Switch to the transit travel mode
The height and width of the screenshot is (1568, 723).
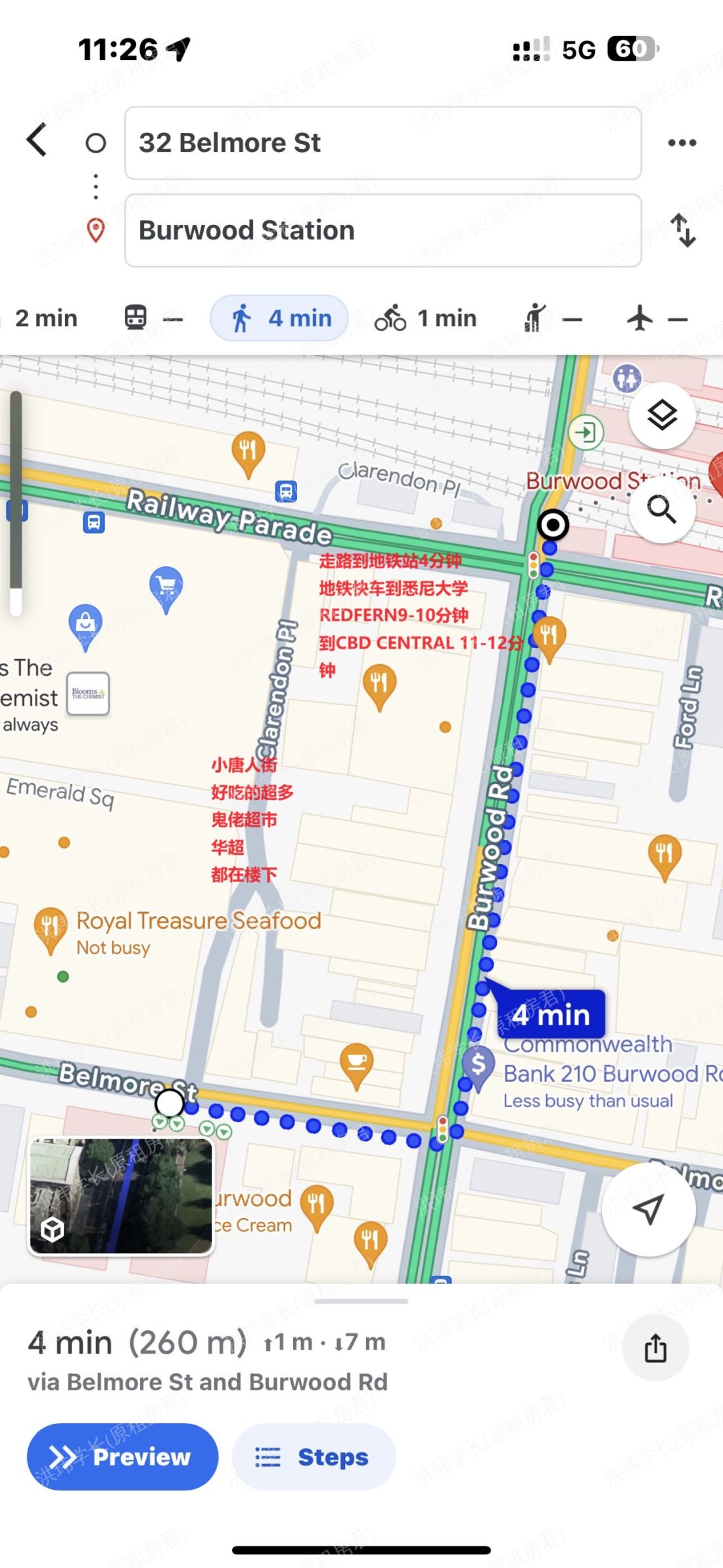click(152, 318)
